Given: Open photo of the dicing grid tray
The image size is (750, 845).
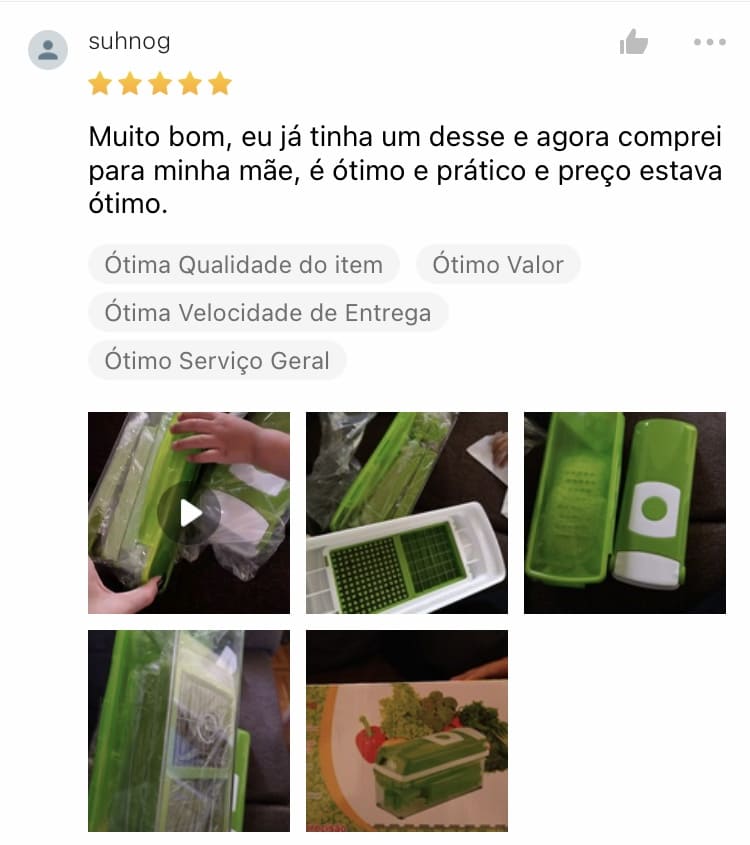Looking at the screenshot, I should 407,513.
